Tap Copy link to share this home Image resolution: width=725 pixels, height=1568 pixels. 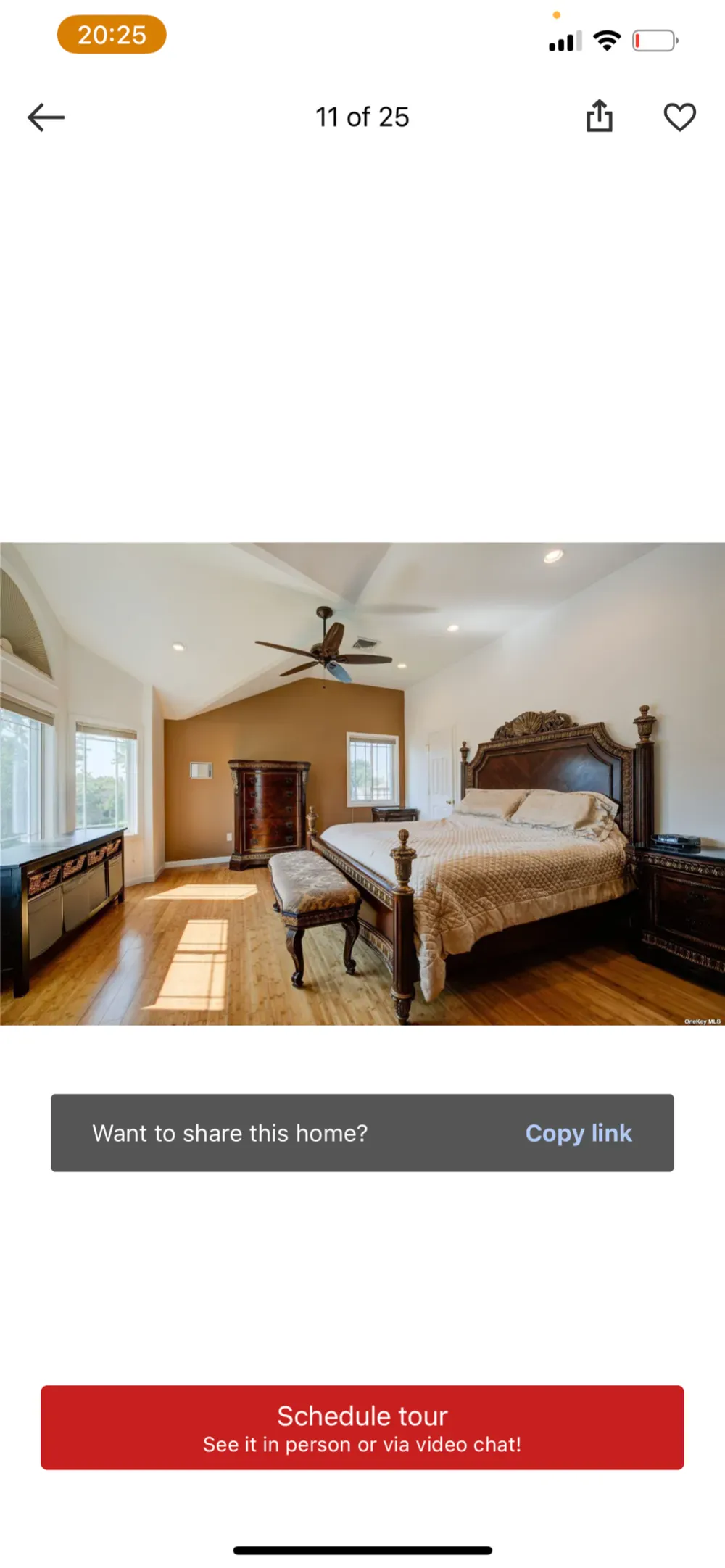[579, 1133]
